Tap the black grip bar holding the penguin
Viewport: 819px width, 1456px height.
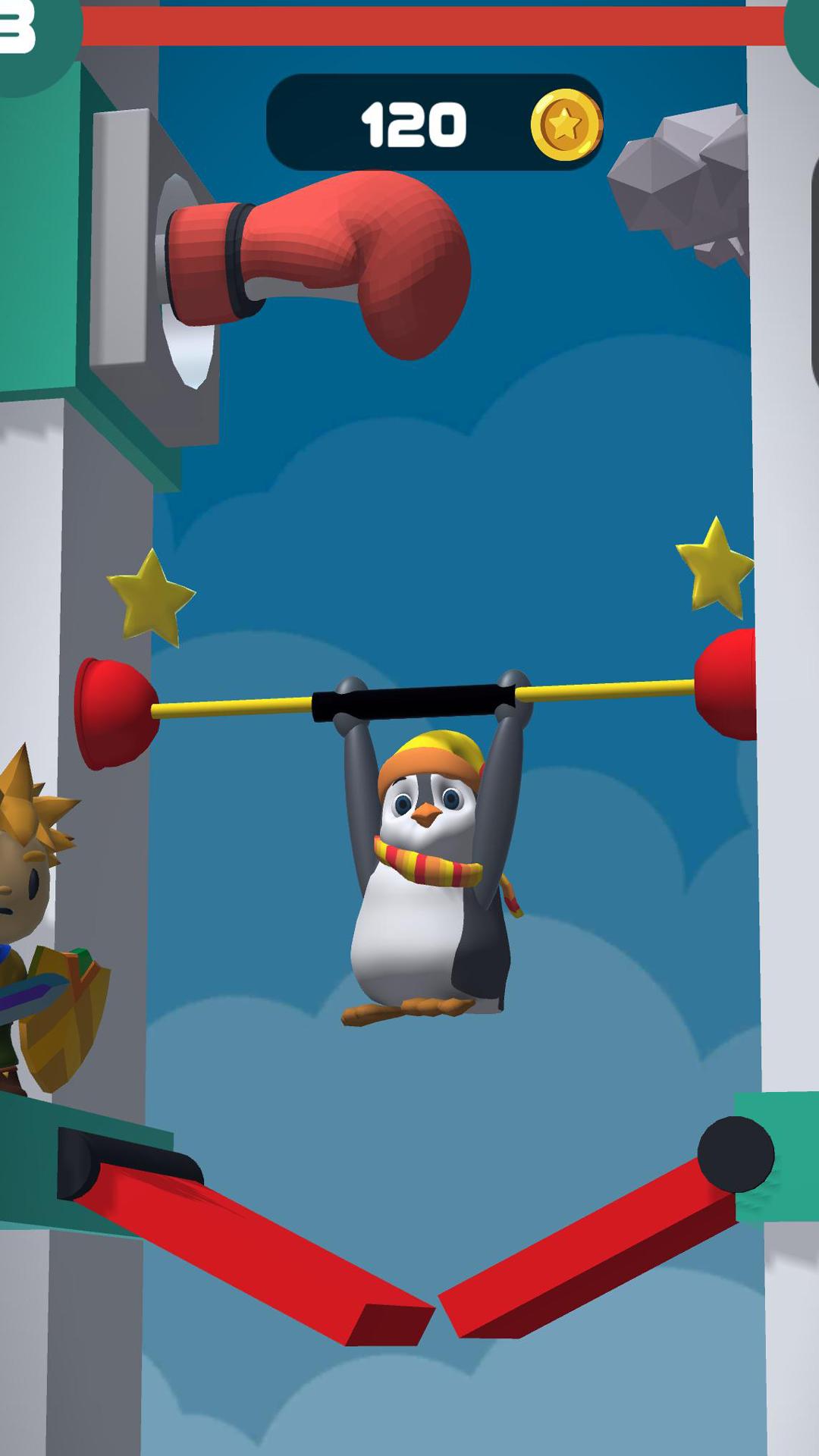(414, 701)
